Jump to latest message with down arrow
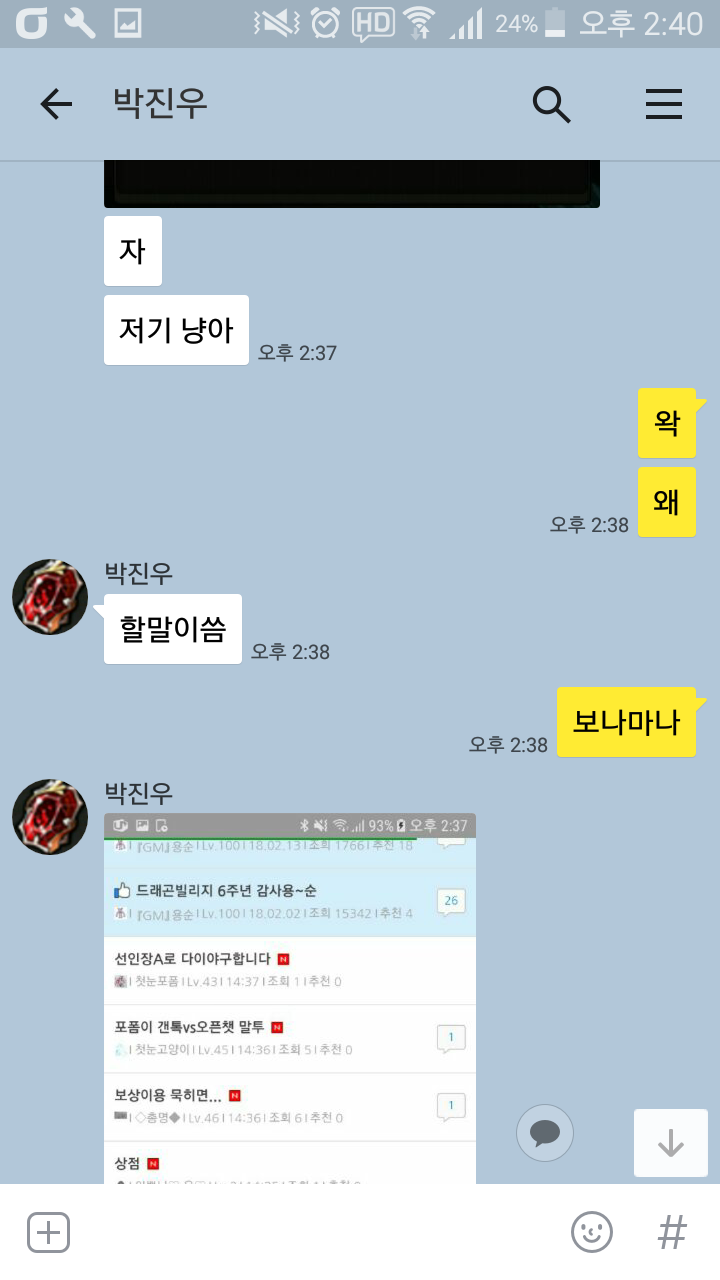The height and width of the screenshot is (1280, 720). [x=671, y=1143]
